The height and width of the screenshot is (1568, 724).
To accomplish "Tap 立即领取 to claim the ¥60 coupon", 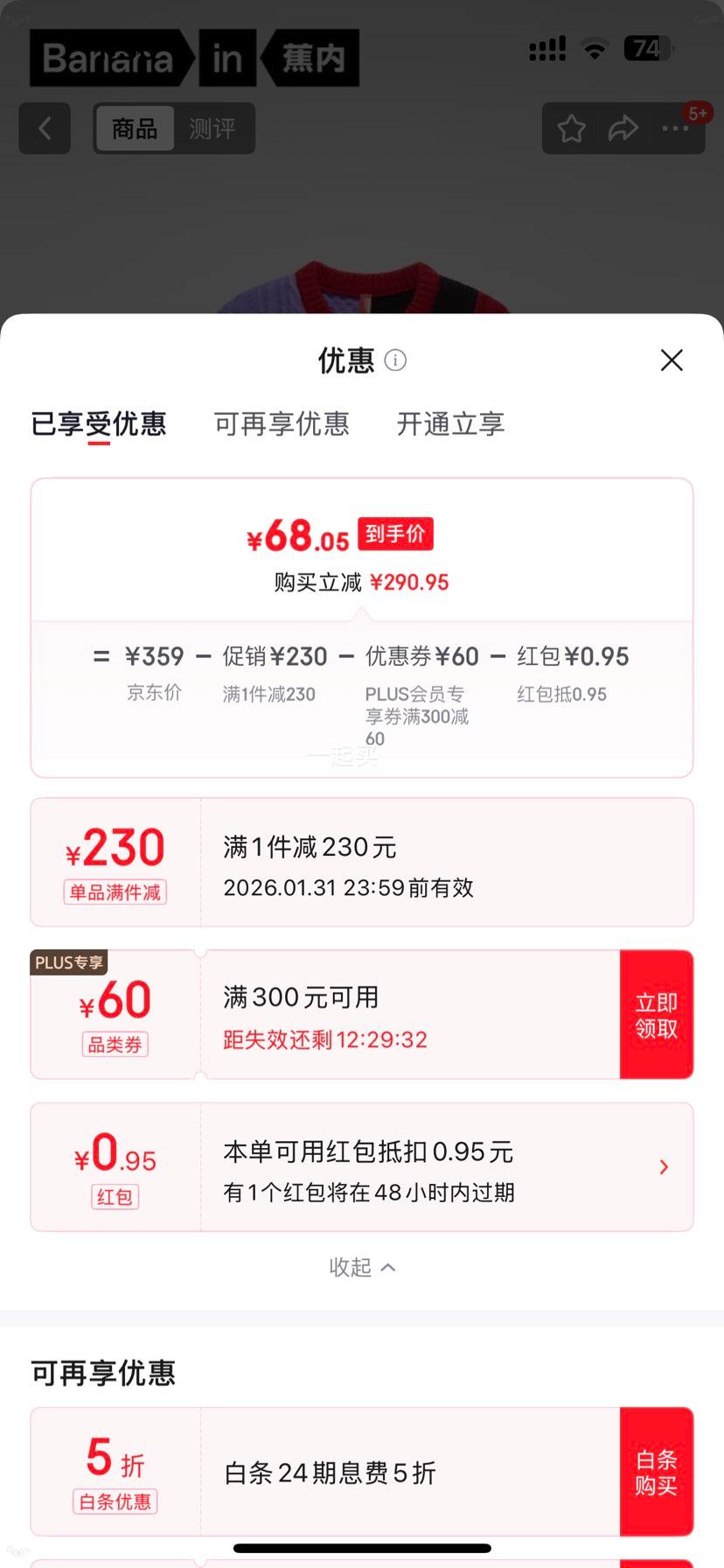I will pyautogui.click(x=657, y=1013).
